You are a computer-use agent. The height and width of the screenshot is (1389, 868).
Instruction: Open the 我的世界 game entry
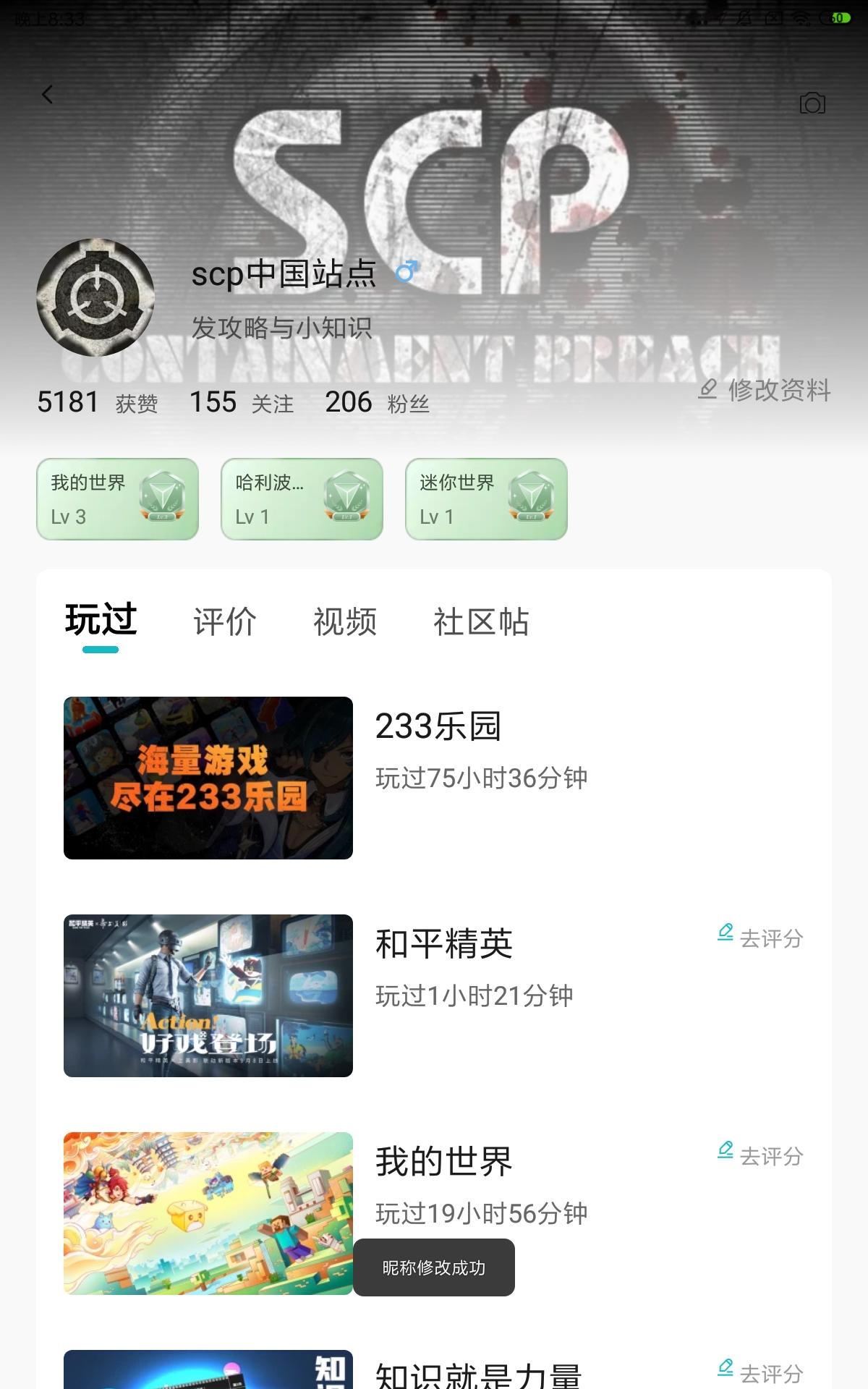(x=434, y=1213)
